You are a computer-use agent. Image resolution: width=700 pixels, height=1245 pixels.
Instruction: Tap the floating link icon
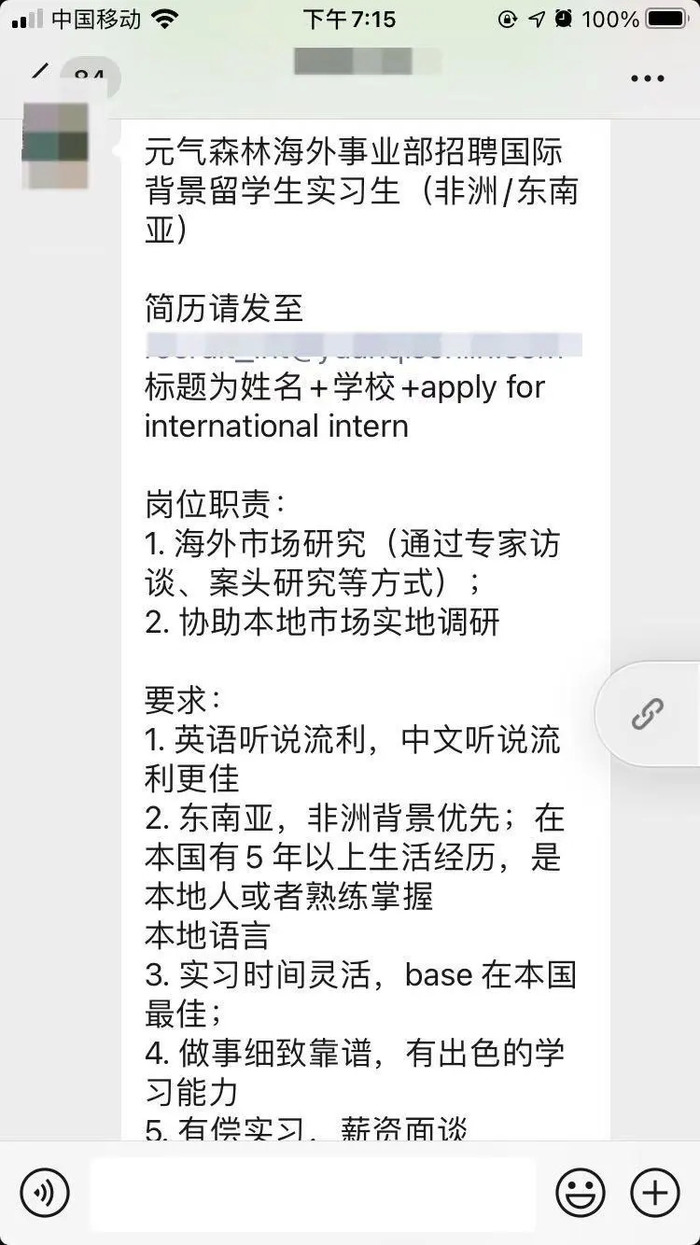tap(648, 713)
